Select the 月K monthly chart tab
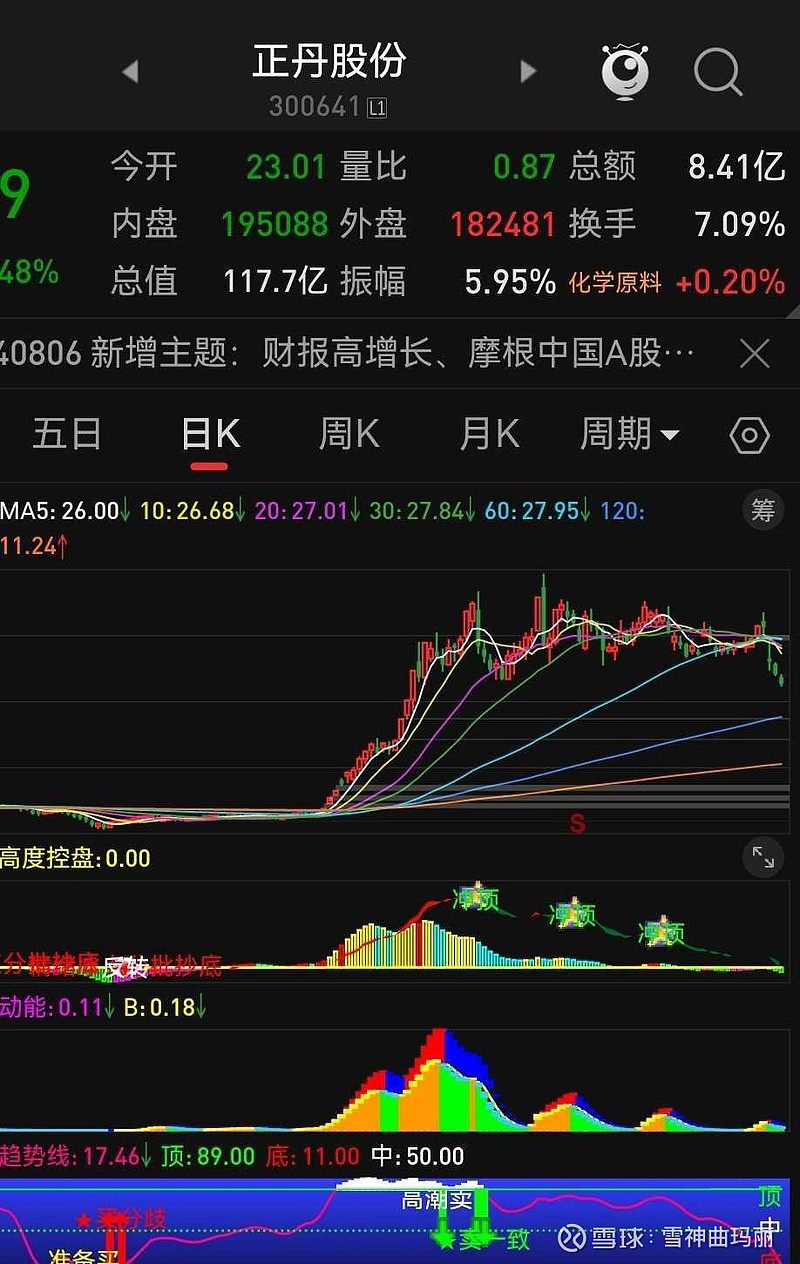Image resolution: width=800 pixels, height=1264 pixels. click(487, 433)
